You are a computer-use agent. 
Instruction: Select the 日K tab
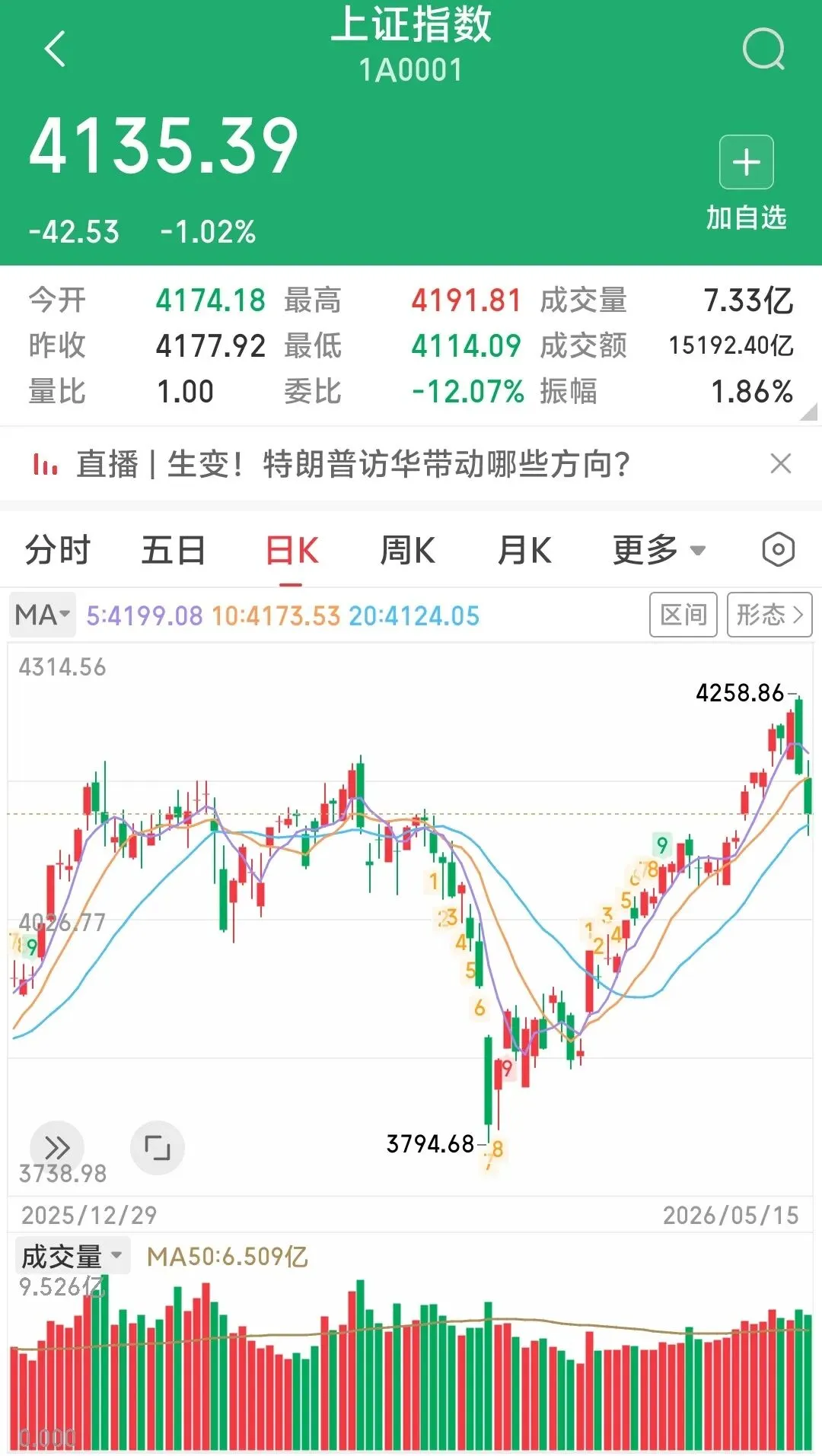pyautogui.click(x=292, y=550)
